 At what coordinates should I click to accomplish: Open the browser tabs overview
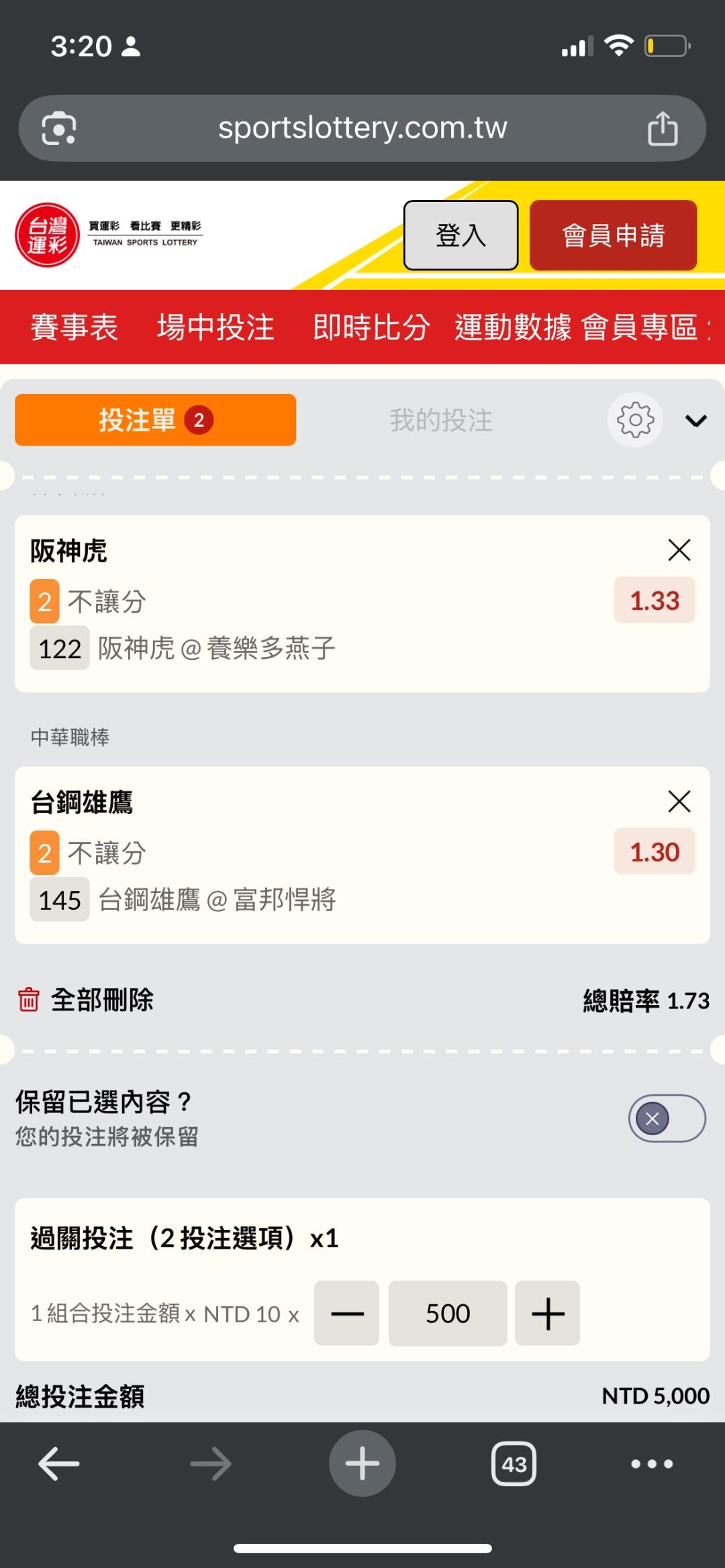[514, 1463]
